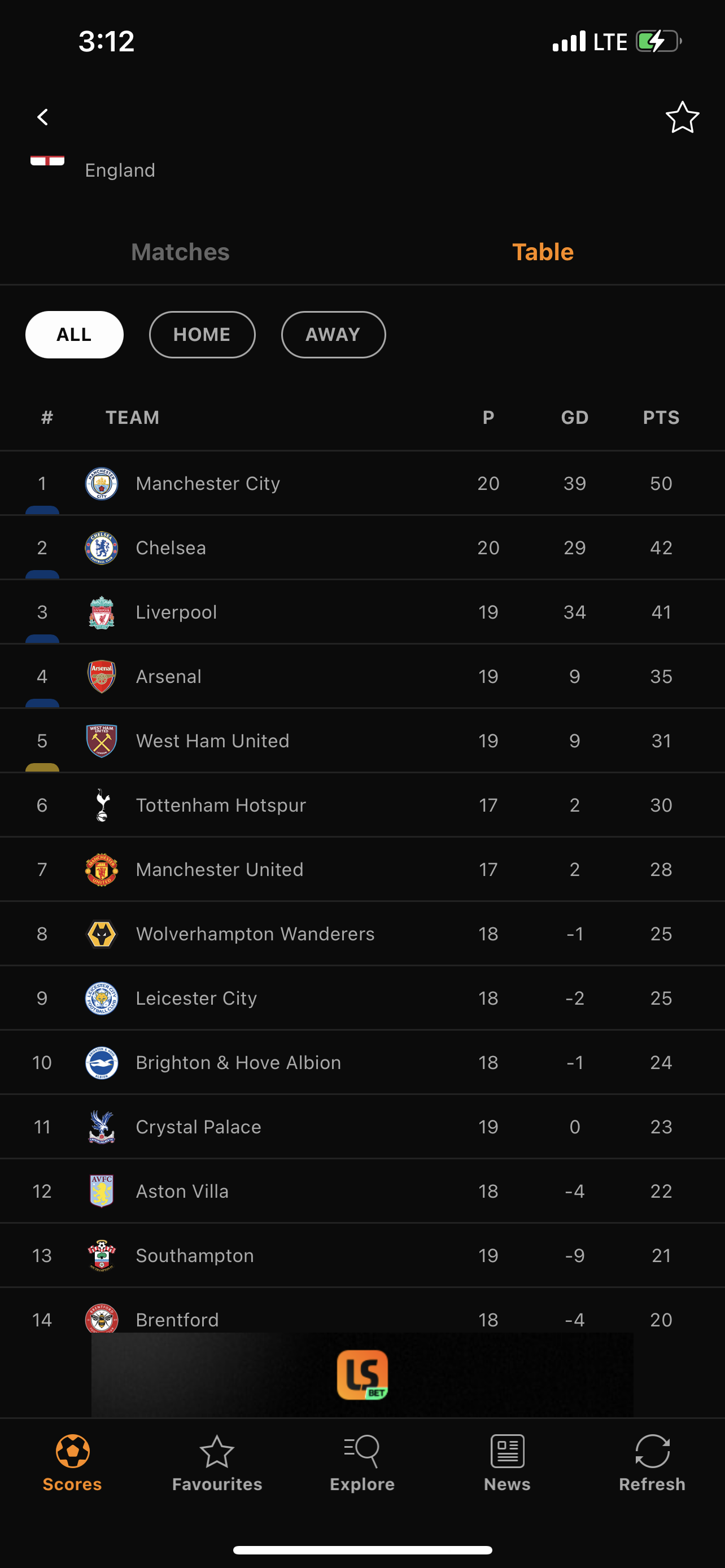This screenshot has height=1568, width=725.
Task: Switch to the News tab
Action: [507, 1464]
